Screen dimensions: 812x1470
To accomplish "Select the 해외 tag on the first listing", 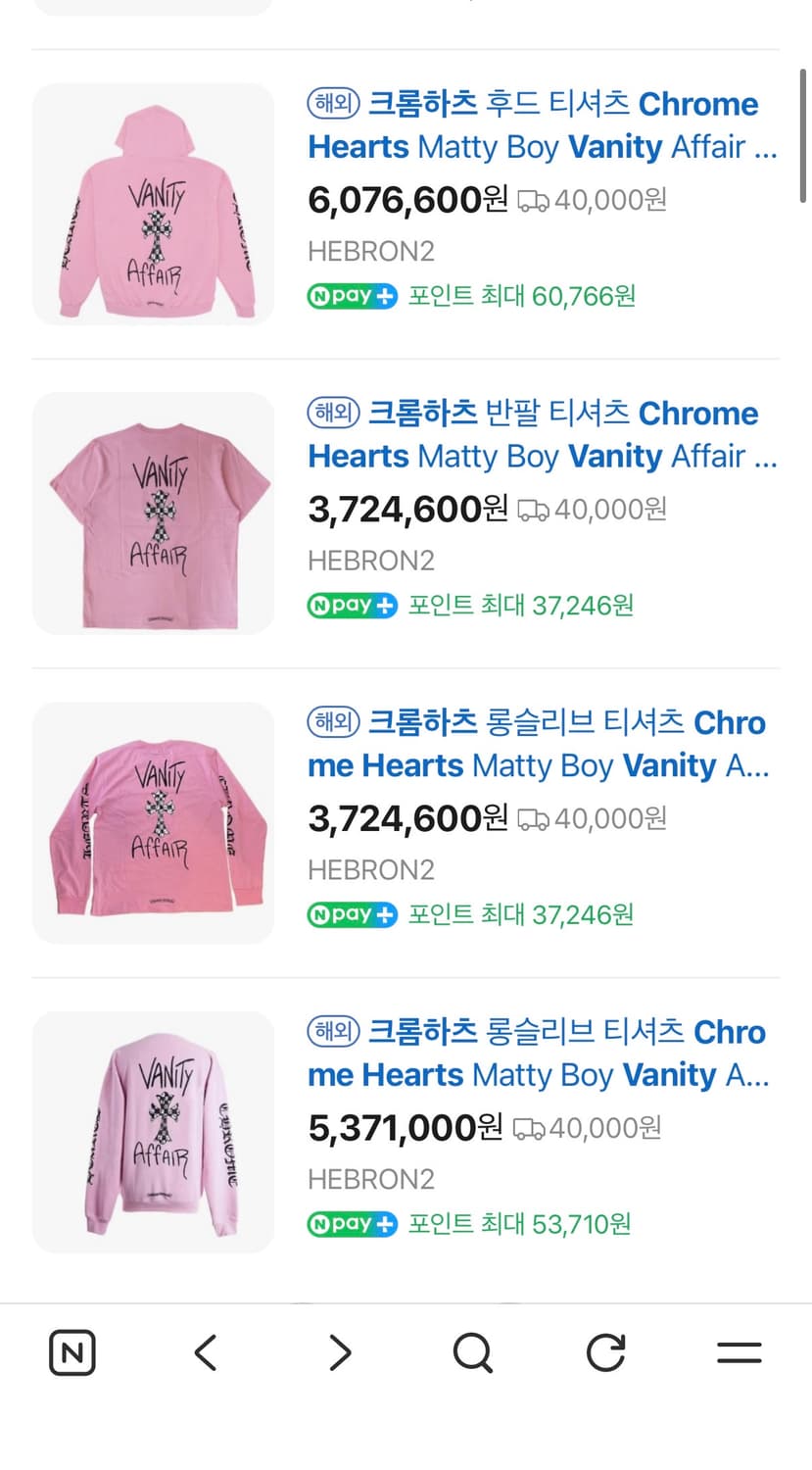I will (x=334, y=103).
